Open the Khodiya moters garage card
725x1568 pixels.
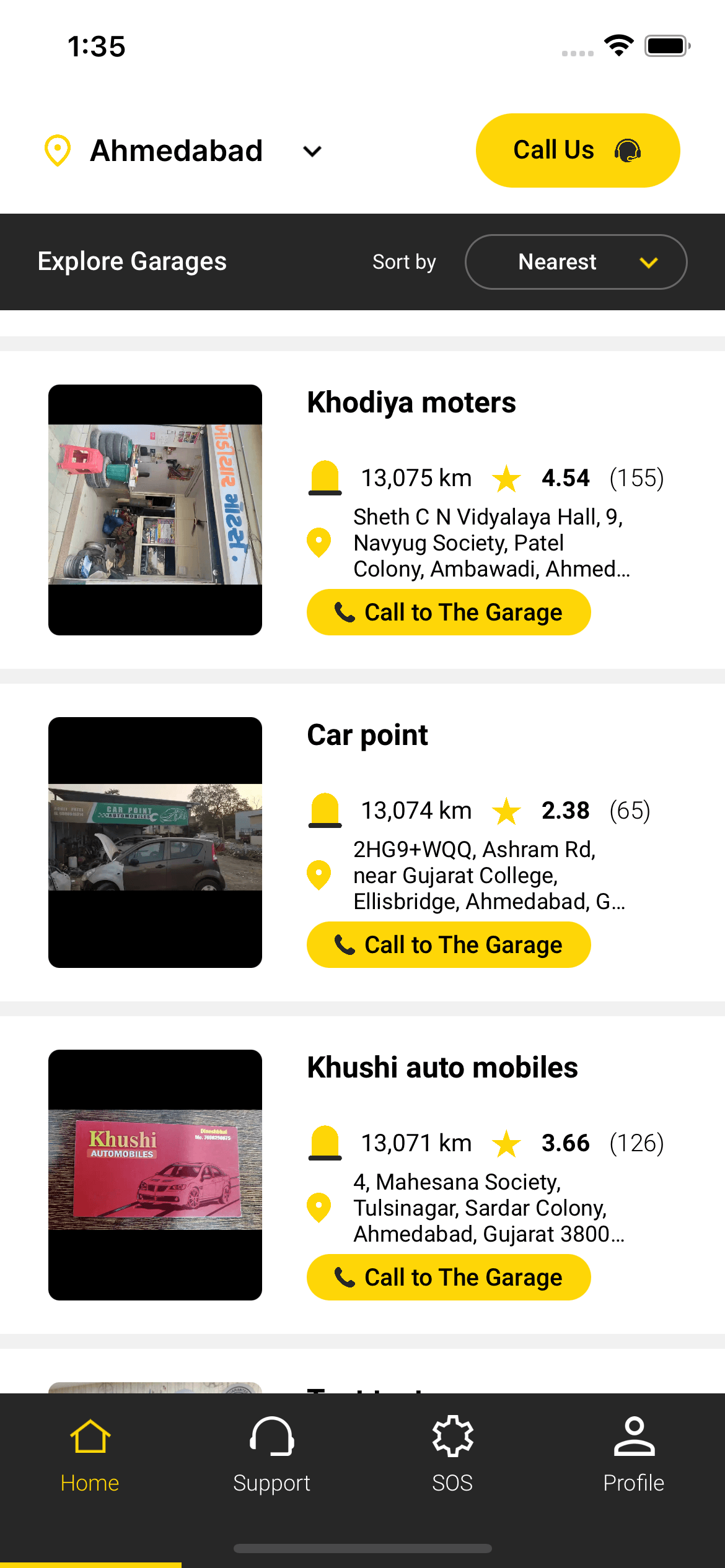click(362, 510)
